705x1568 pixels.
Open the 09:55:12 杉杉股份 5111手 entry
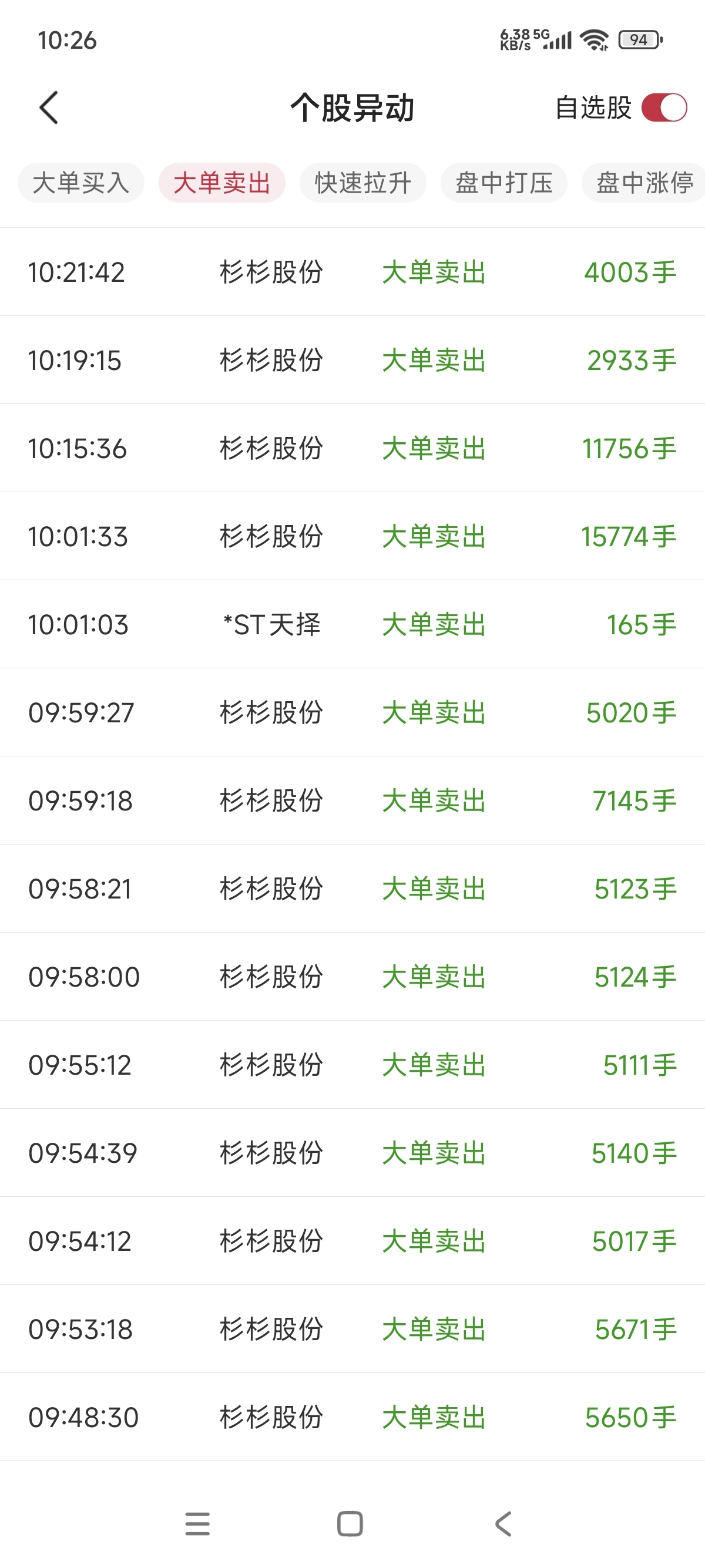click(x=352, y=1065)
